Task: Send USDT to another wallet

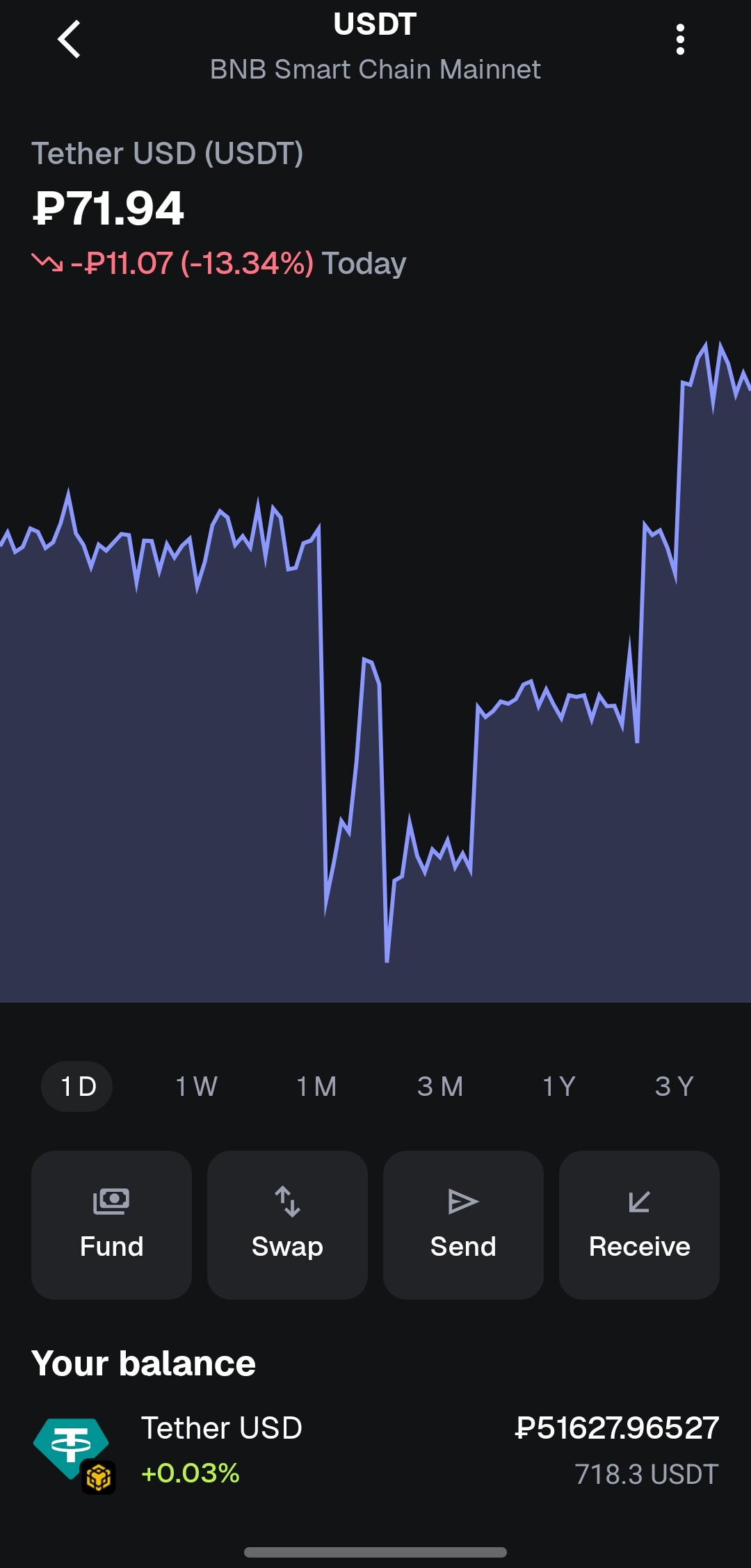Action: point(463,1225)
